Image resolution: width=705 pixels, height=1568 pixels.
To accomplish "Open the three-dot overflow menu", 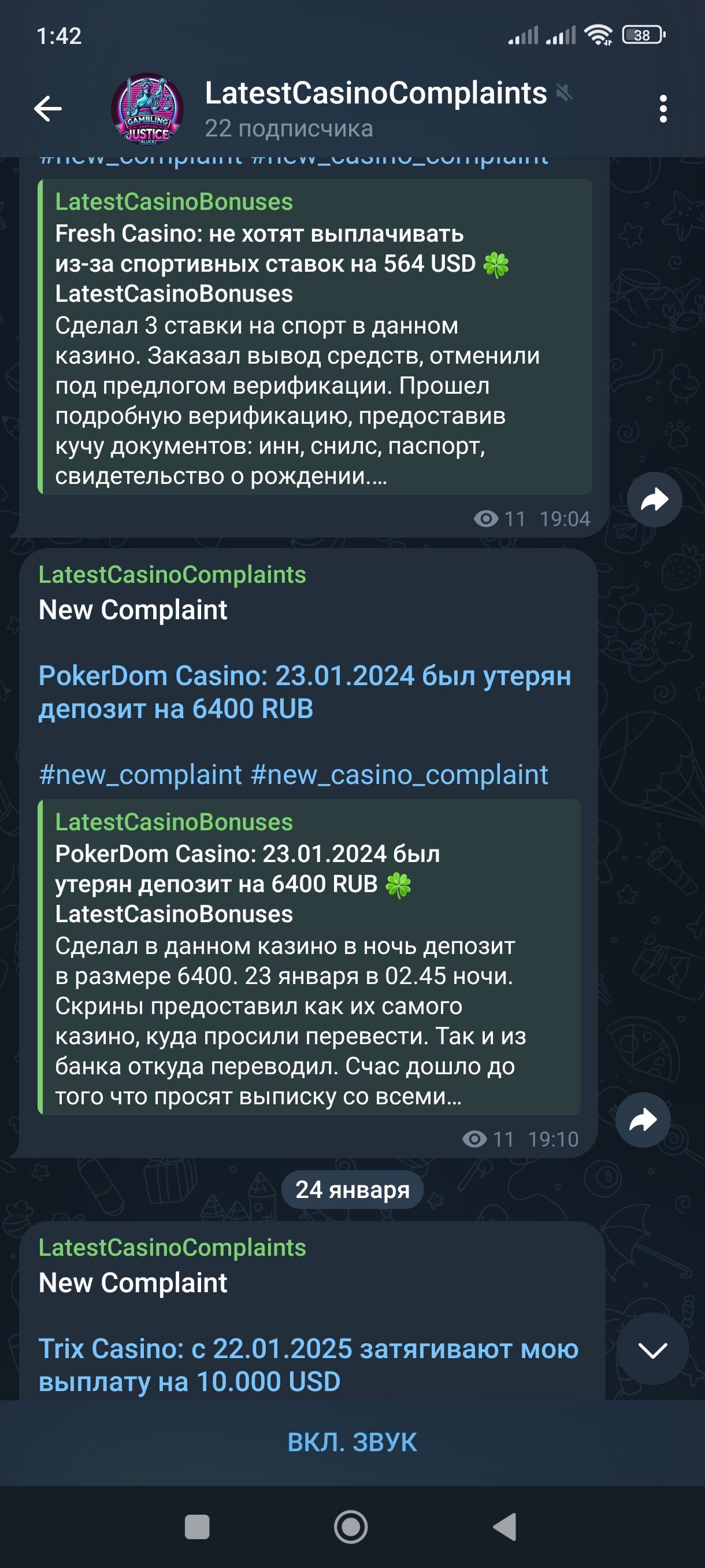I will tap(663, 109).
